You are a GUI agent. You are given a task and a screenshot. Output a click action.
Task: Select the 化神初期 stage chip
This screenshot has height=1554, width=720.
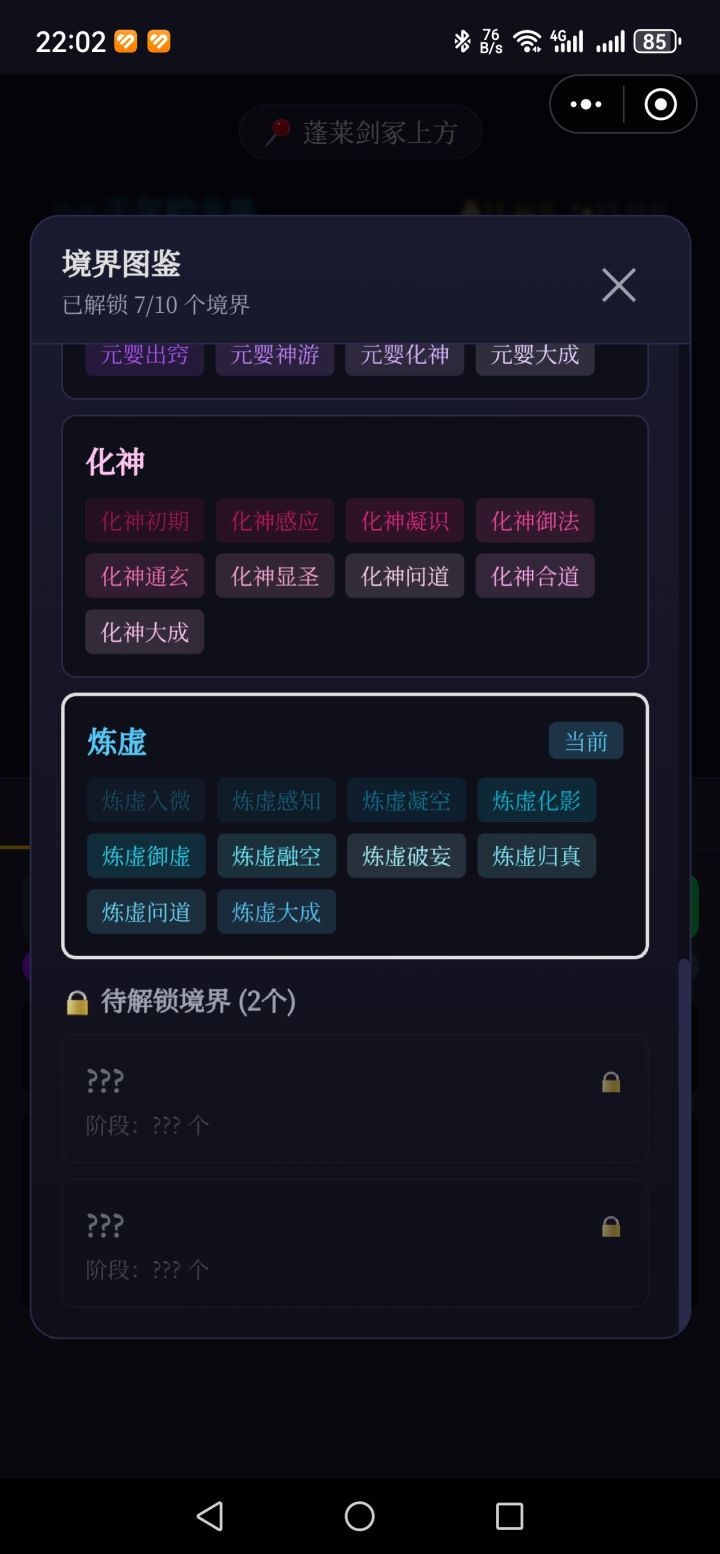pos(143,520)
